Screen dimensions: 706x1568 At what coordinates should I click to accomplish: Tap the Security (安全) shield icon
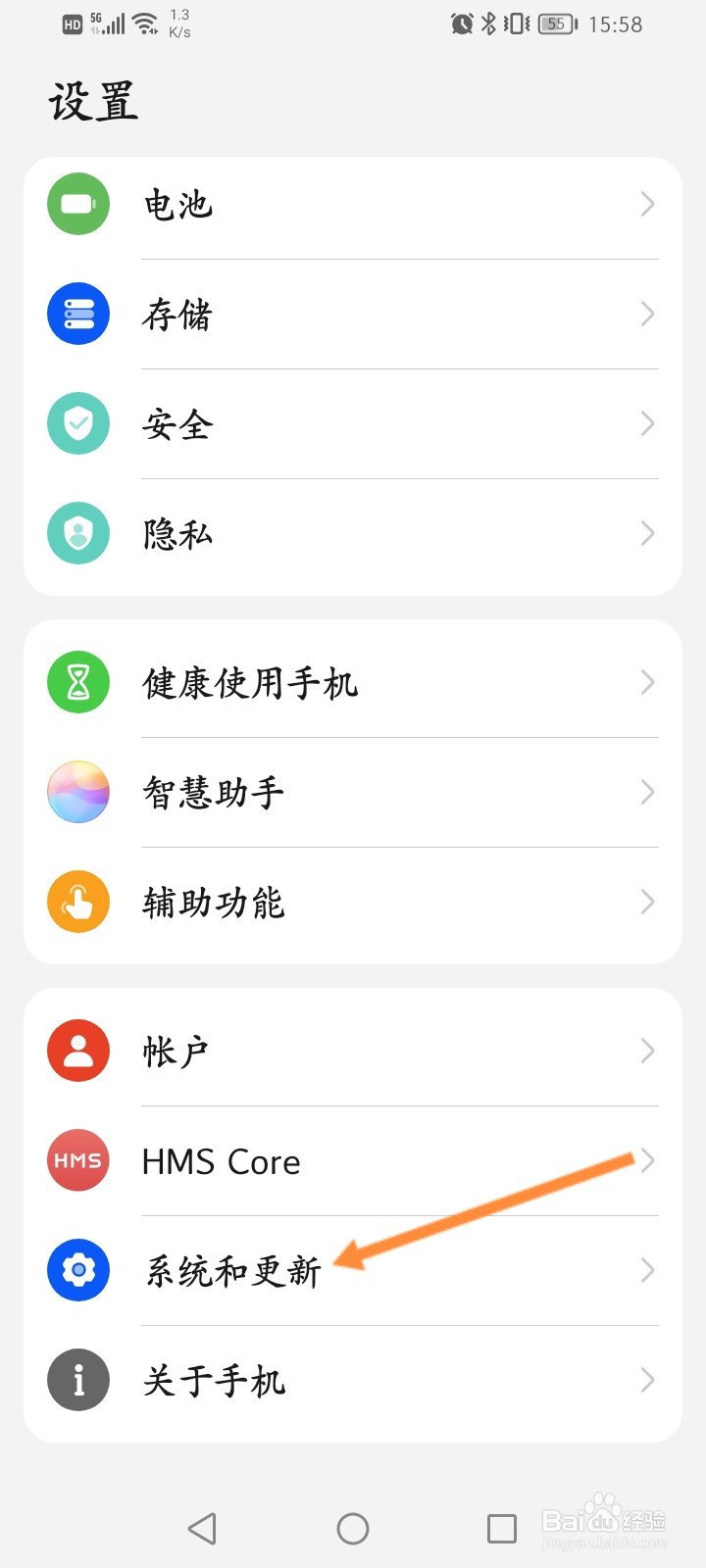coord(77,423)
